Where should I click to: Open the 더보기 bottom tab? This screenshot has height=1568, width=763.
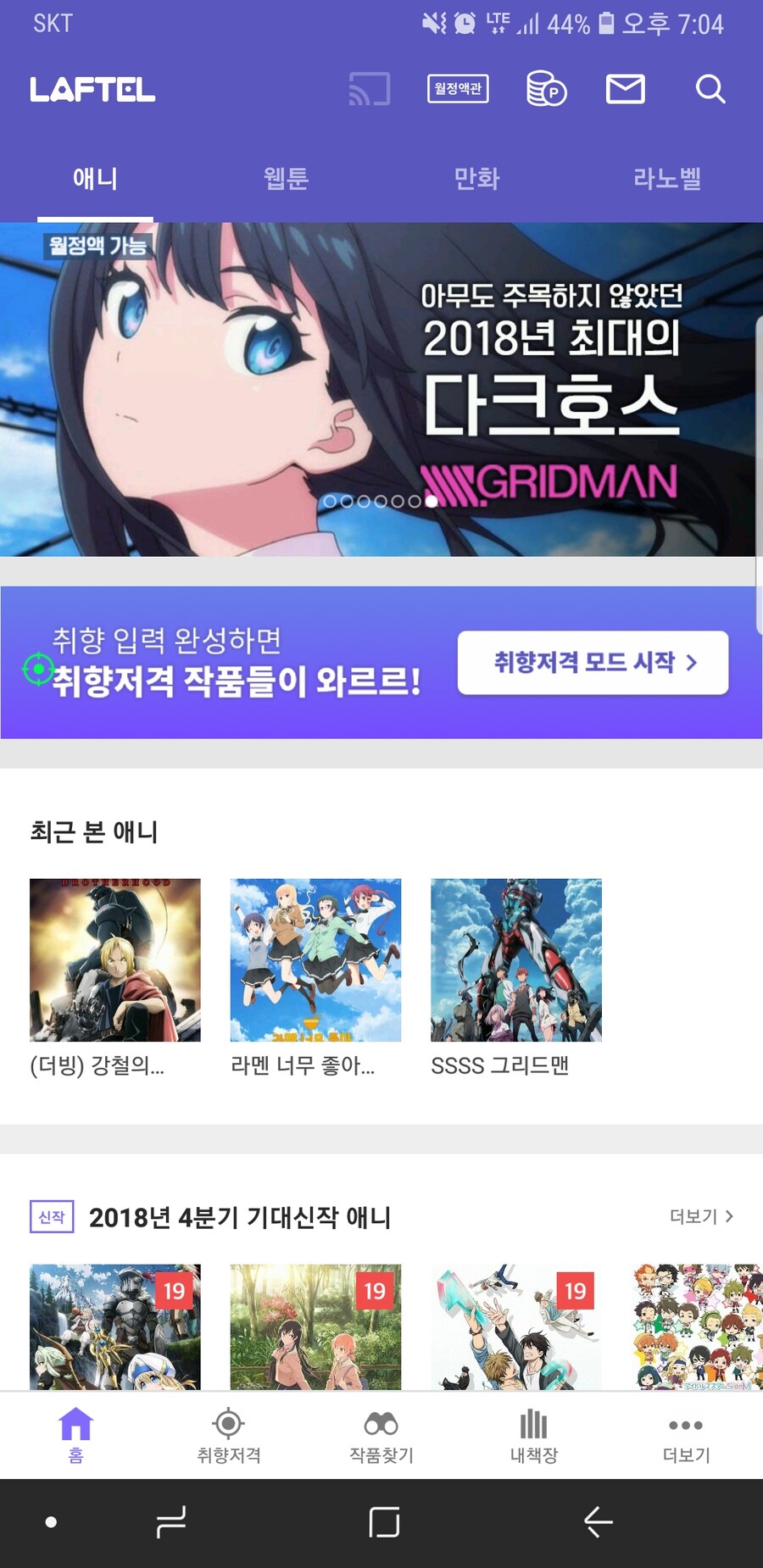686,1436
